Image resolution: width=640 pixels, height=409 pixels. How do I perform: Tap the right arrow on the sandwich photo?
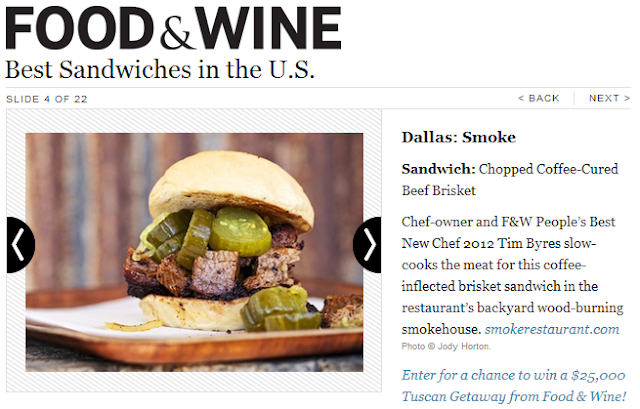tap(367, 245)
